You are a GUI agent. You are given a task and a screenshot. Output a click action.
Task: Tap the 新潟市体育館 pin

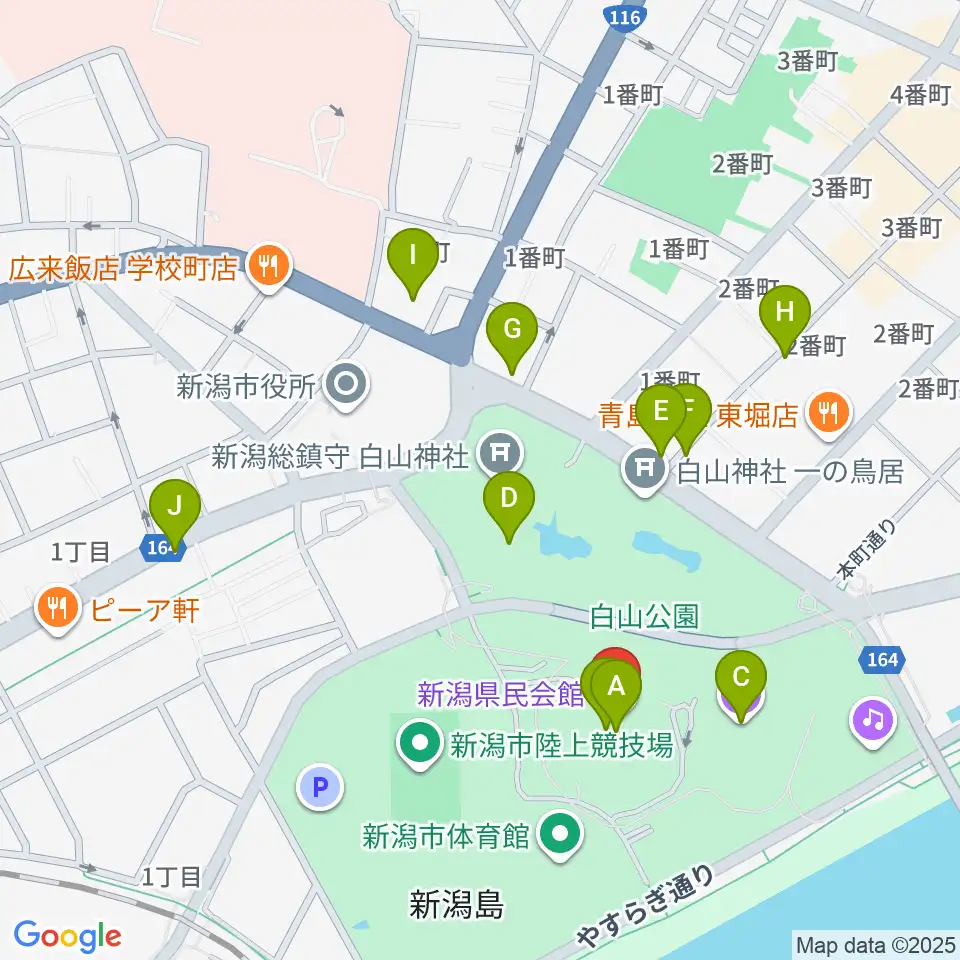click(560, 834)
